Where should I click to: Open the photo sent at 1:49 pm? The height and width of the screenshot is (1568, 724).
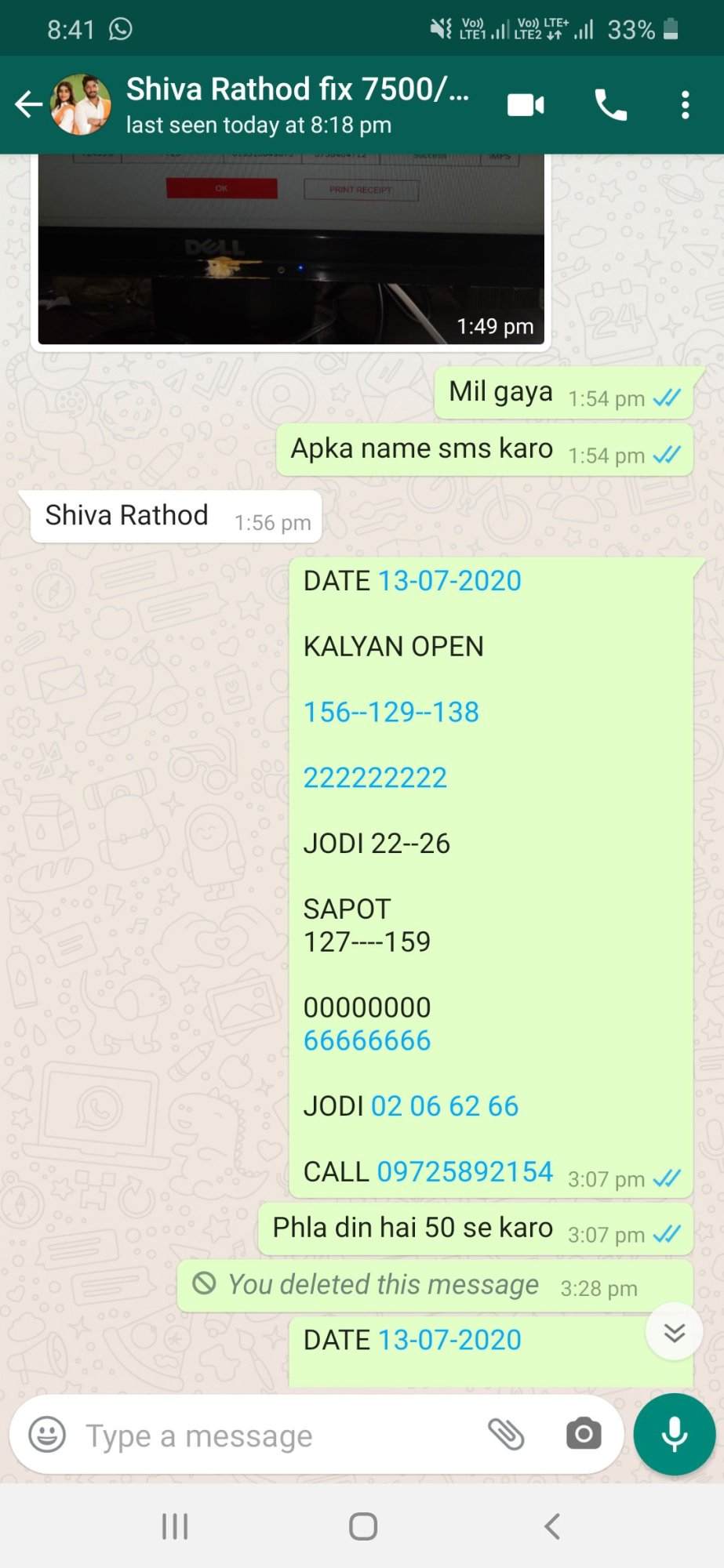[x=291, y=249]
